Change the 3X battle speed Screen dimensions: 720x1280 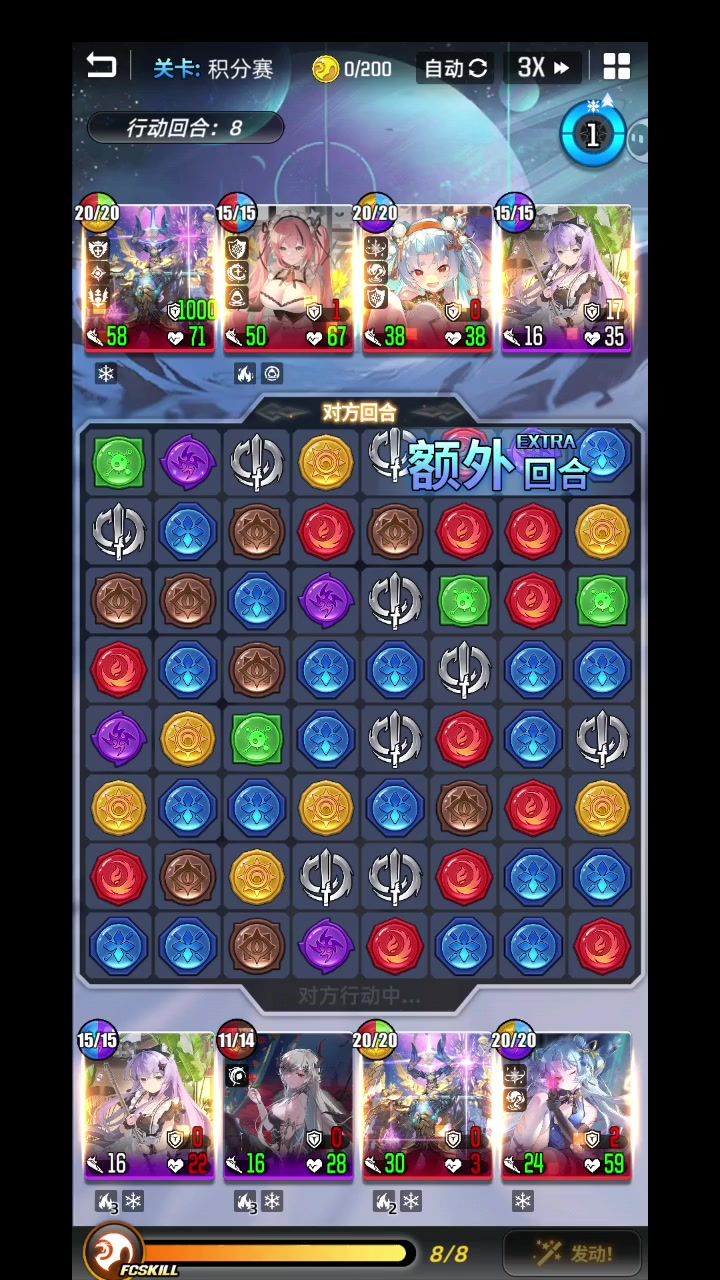(x=543, y=68)
